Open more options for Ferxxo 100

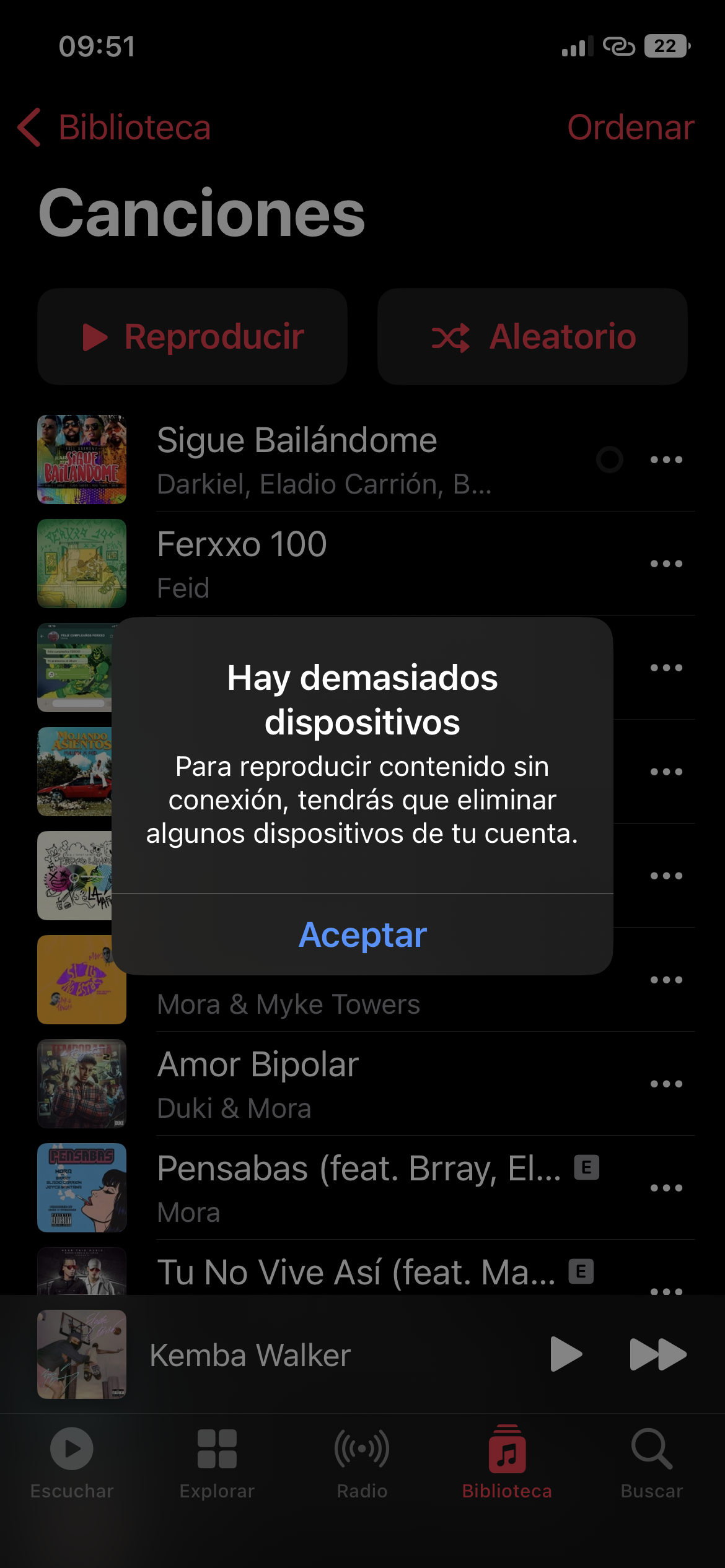click(666, 564)
